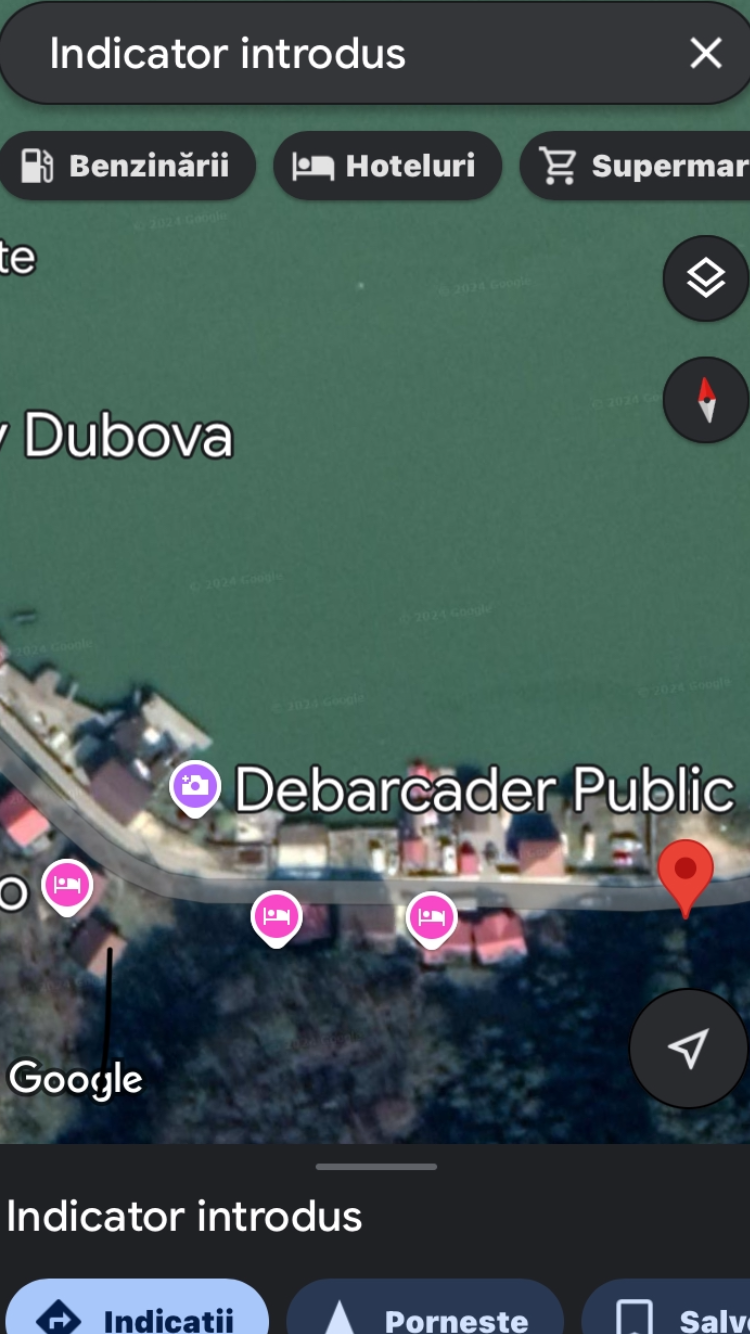Clear the 'Indicator introdus' search field
750x1334 pixels.
pyautogui.click(x=706, y=54)
